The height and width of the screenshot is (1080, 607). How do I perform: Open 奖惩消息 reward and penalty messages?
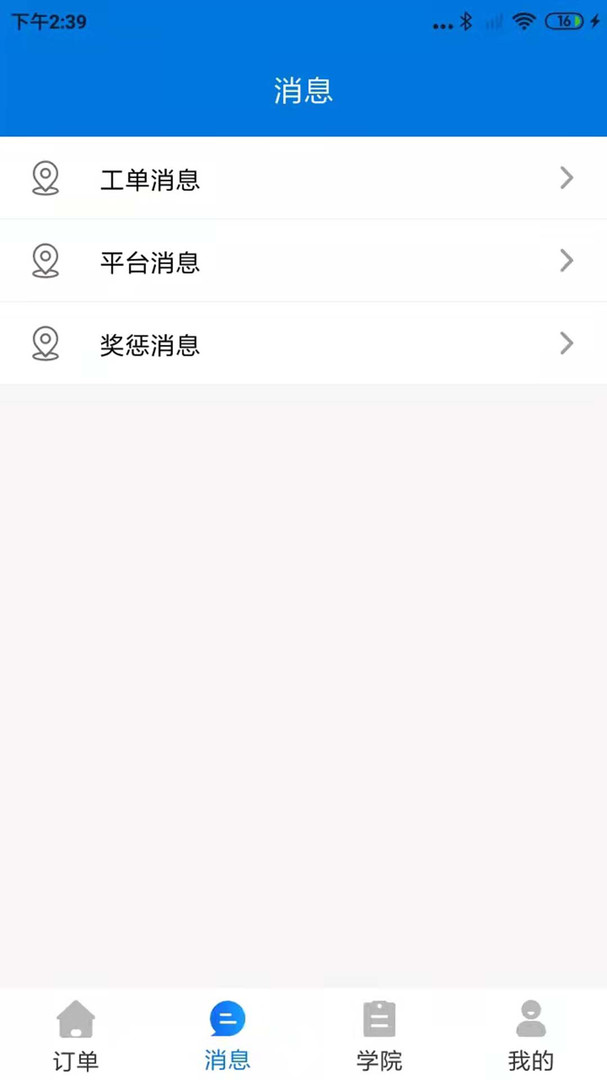click(x=303, y=344)
